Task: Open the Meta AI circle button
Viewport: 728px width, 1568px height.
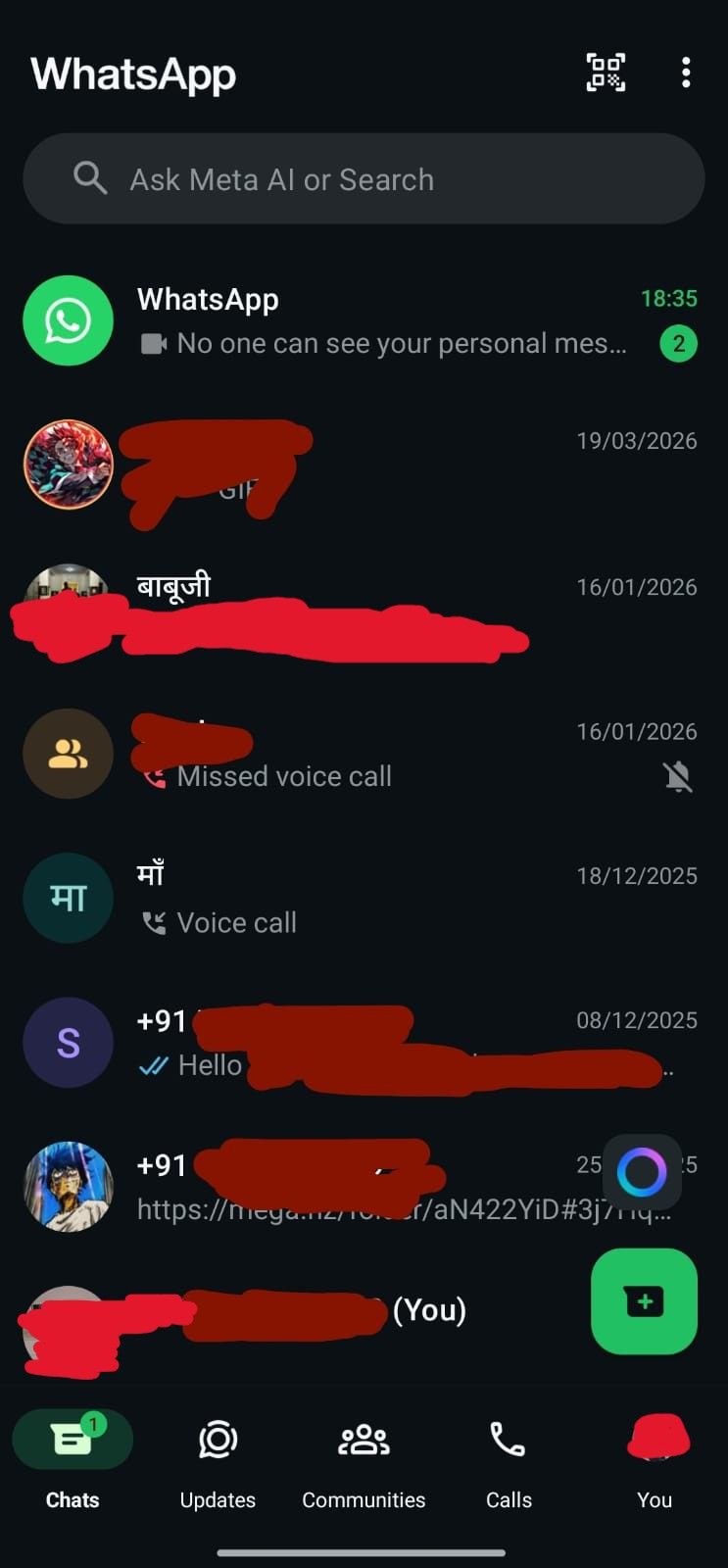Action: (642, 1172)
